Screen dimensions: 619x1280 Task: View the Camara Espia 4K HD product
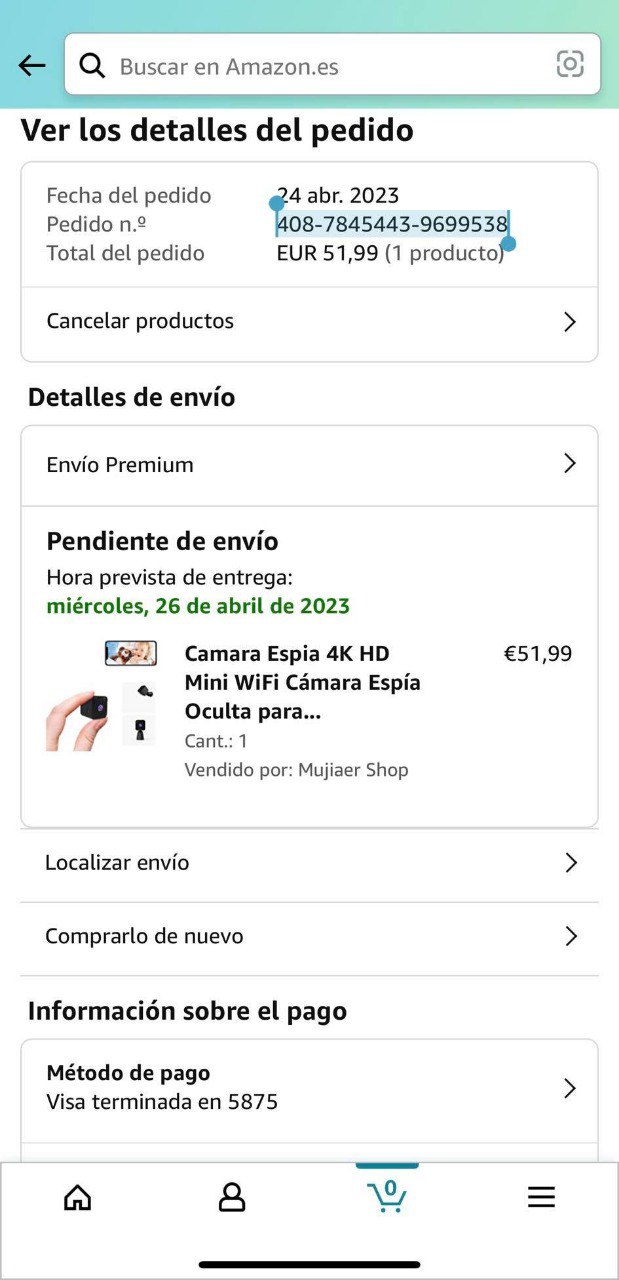(x=302, y=683)
